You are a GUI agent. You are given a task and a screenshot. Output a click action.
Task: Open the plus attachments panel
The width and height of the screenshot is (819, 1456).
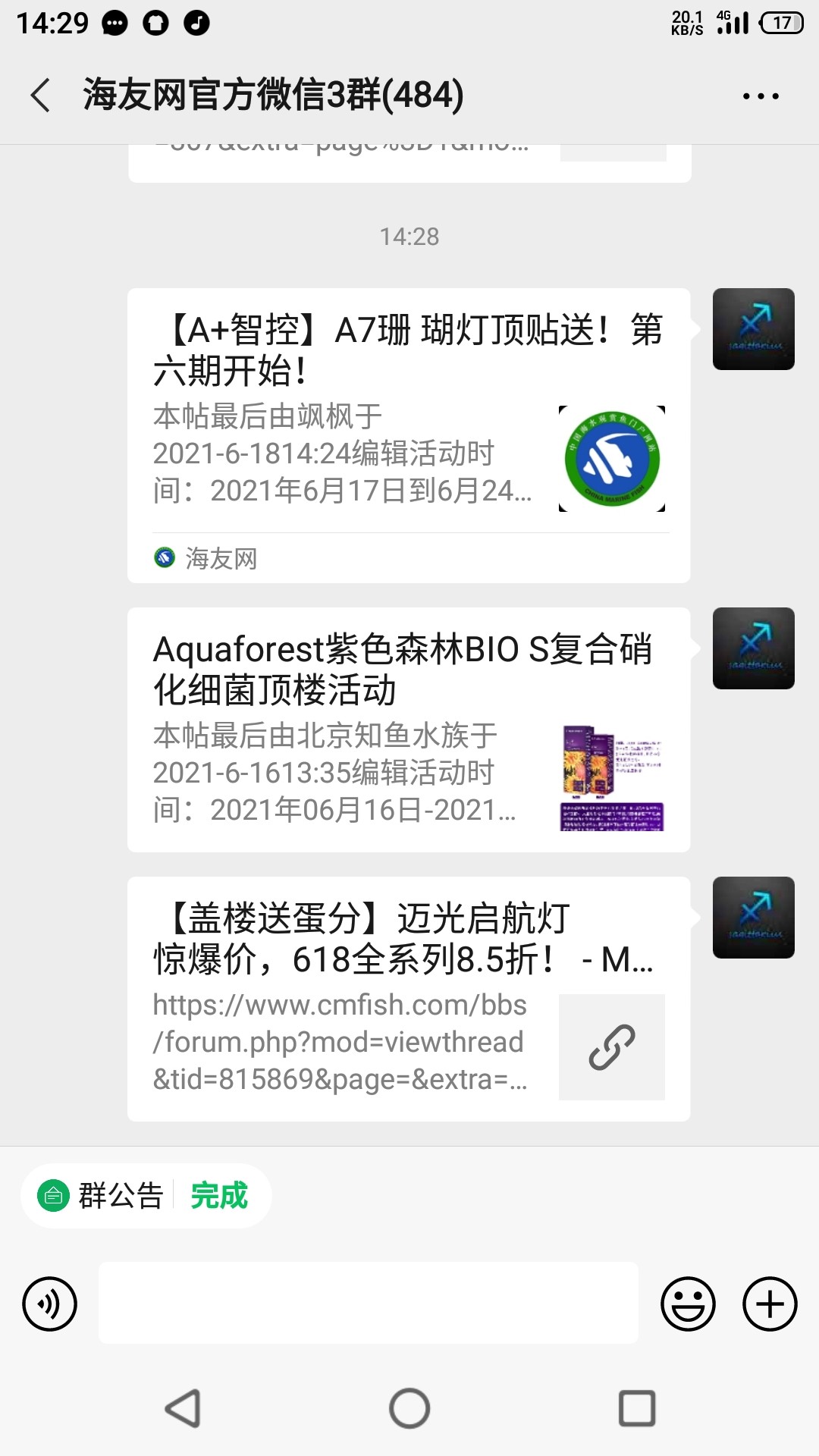coord(770,1304)
